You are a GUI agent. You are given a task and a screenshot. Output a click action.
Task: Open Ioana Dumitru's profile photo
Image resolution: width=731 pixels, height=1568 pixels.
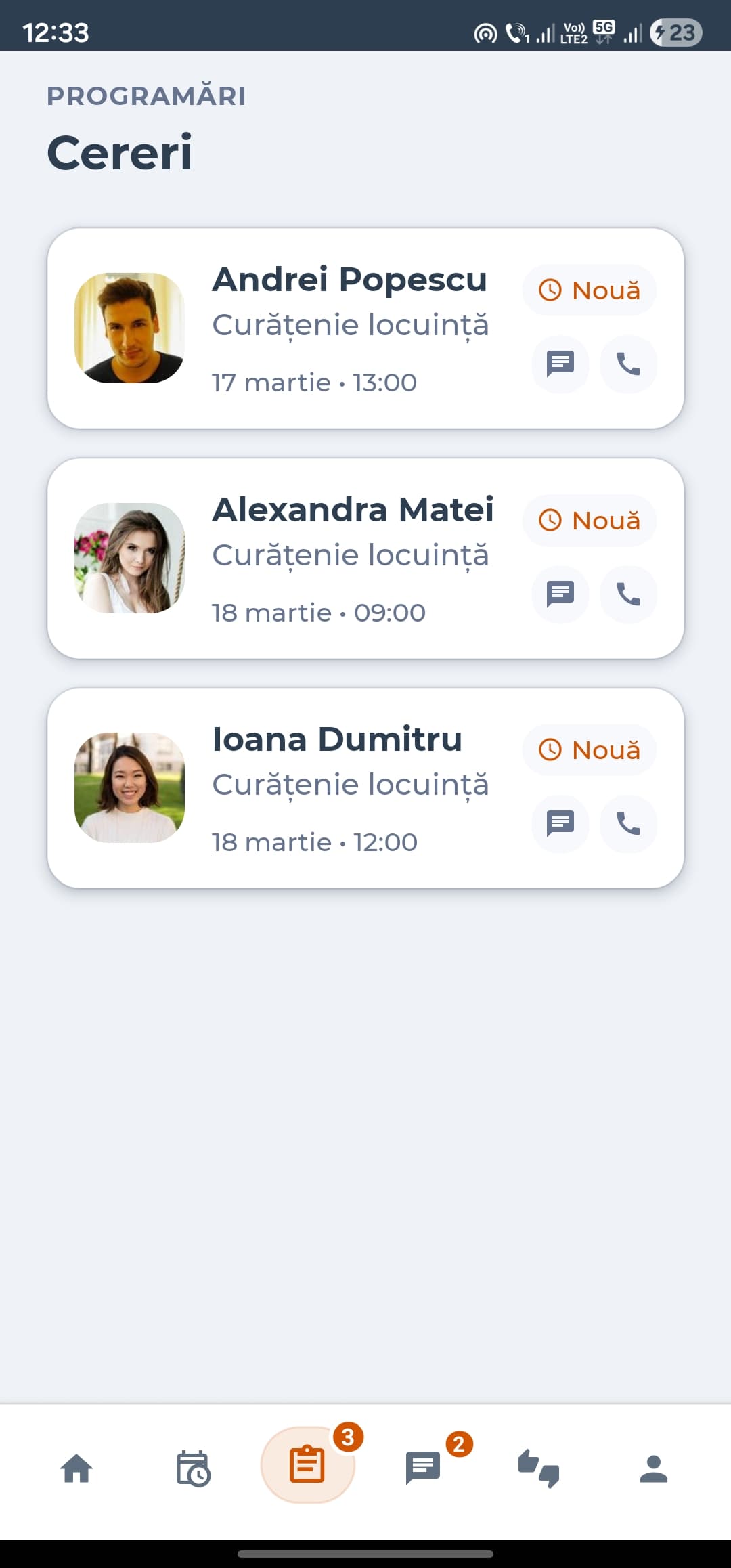pos(129,789)
